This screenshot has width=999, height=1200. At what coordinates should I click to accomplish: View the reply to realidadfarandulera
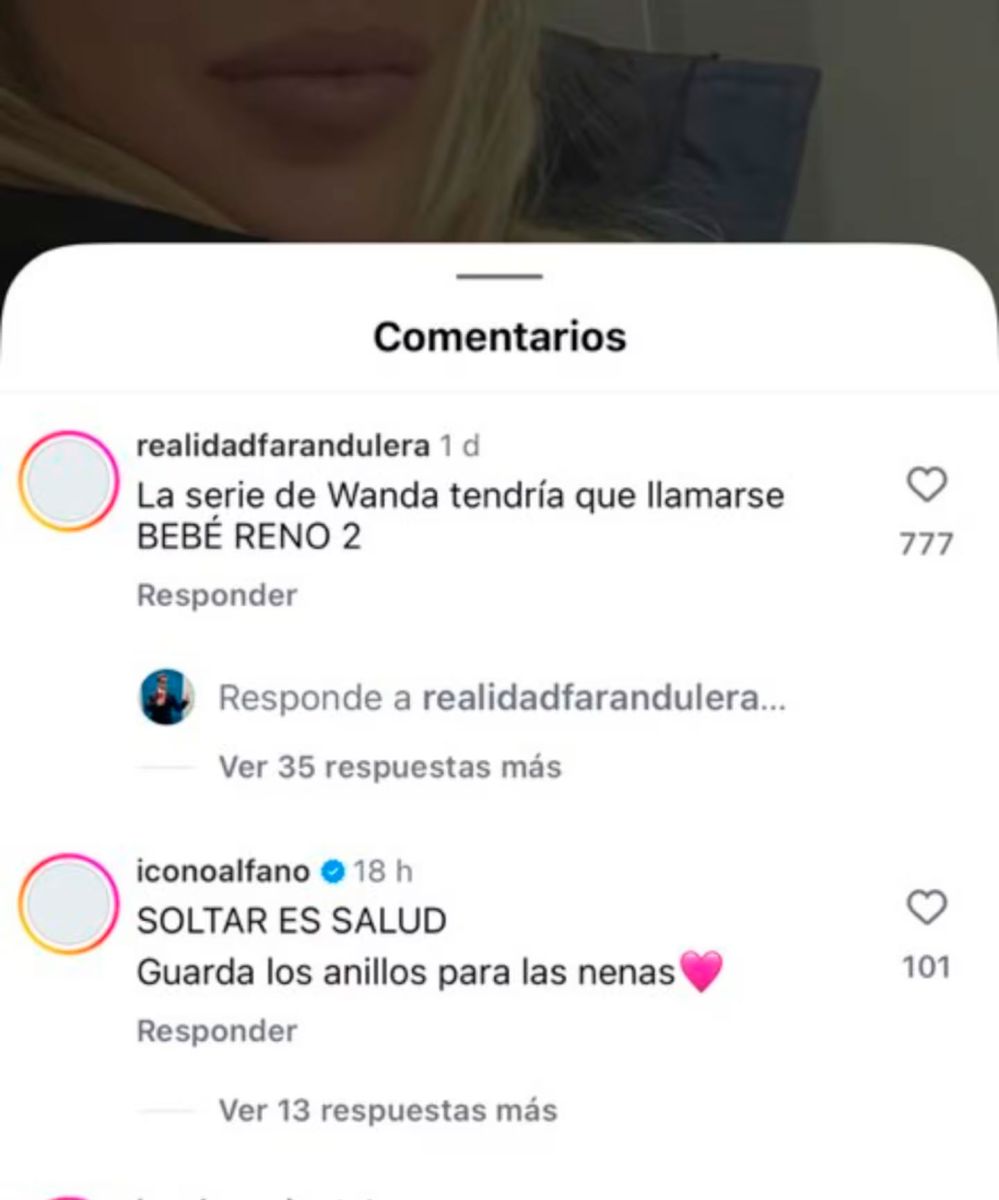pos(500,699)
